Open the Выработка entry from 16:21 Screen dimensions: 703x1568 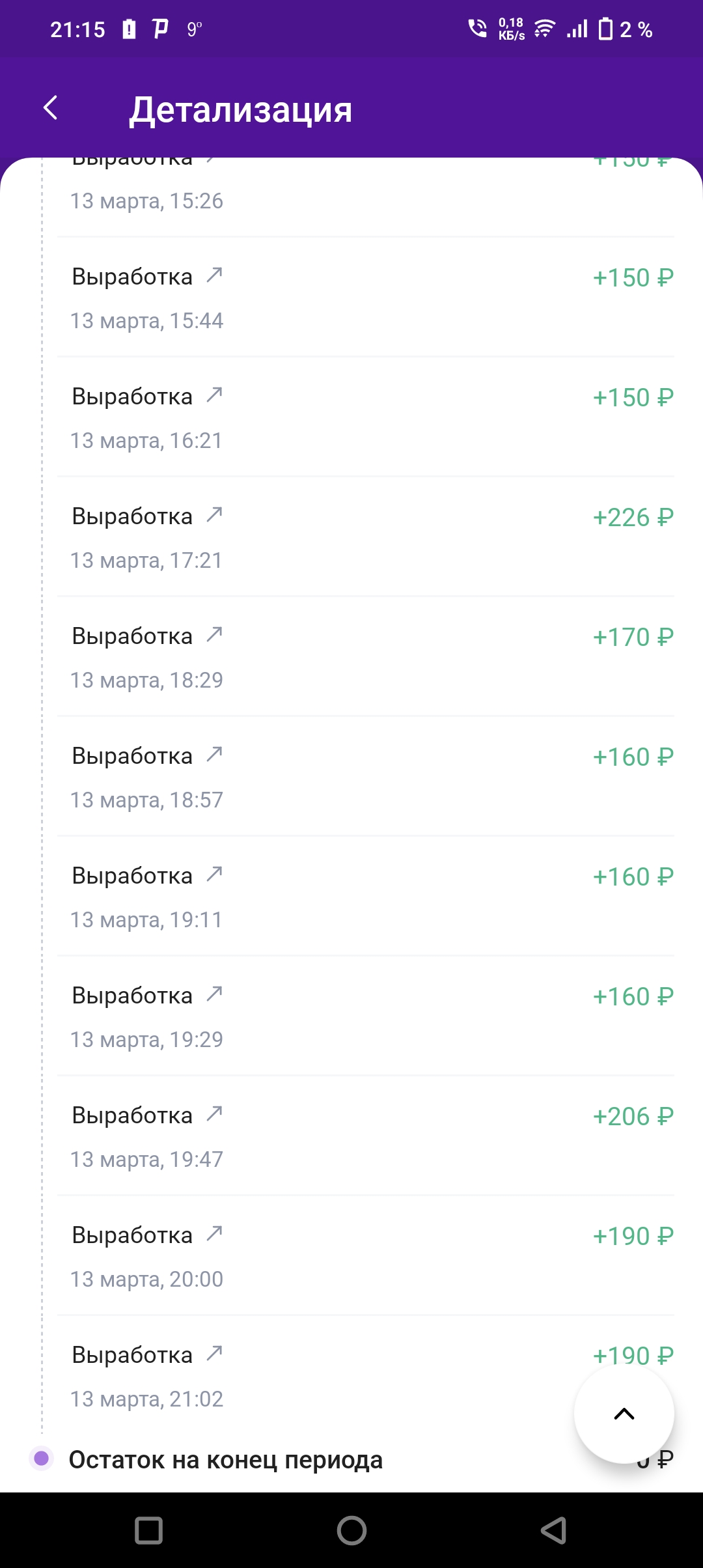pyautogui.click(x=365, y=417)
